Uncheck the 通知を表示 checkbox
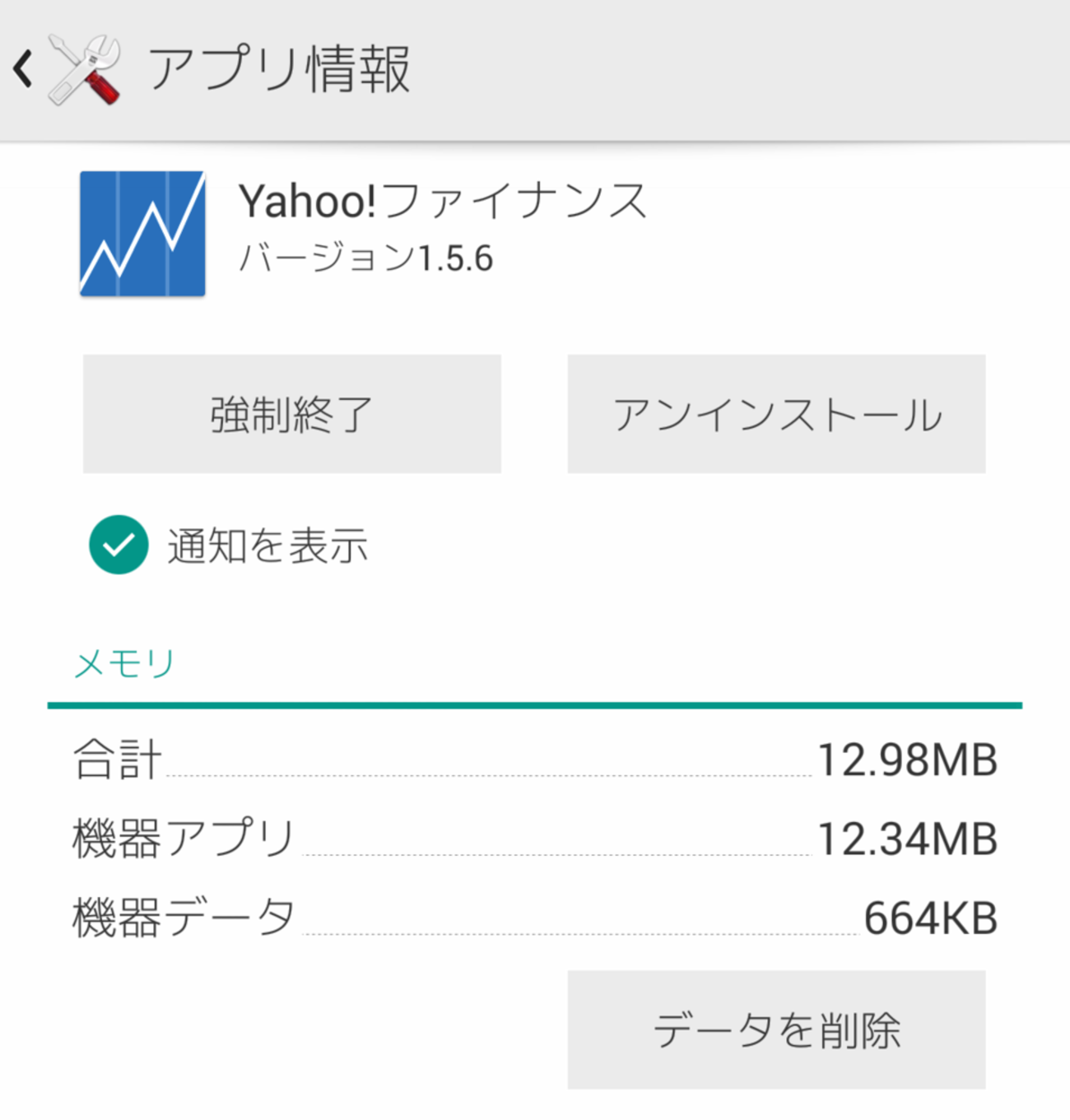The width and height of the screenshot is (1070, 1120). click(119, 545)
